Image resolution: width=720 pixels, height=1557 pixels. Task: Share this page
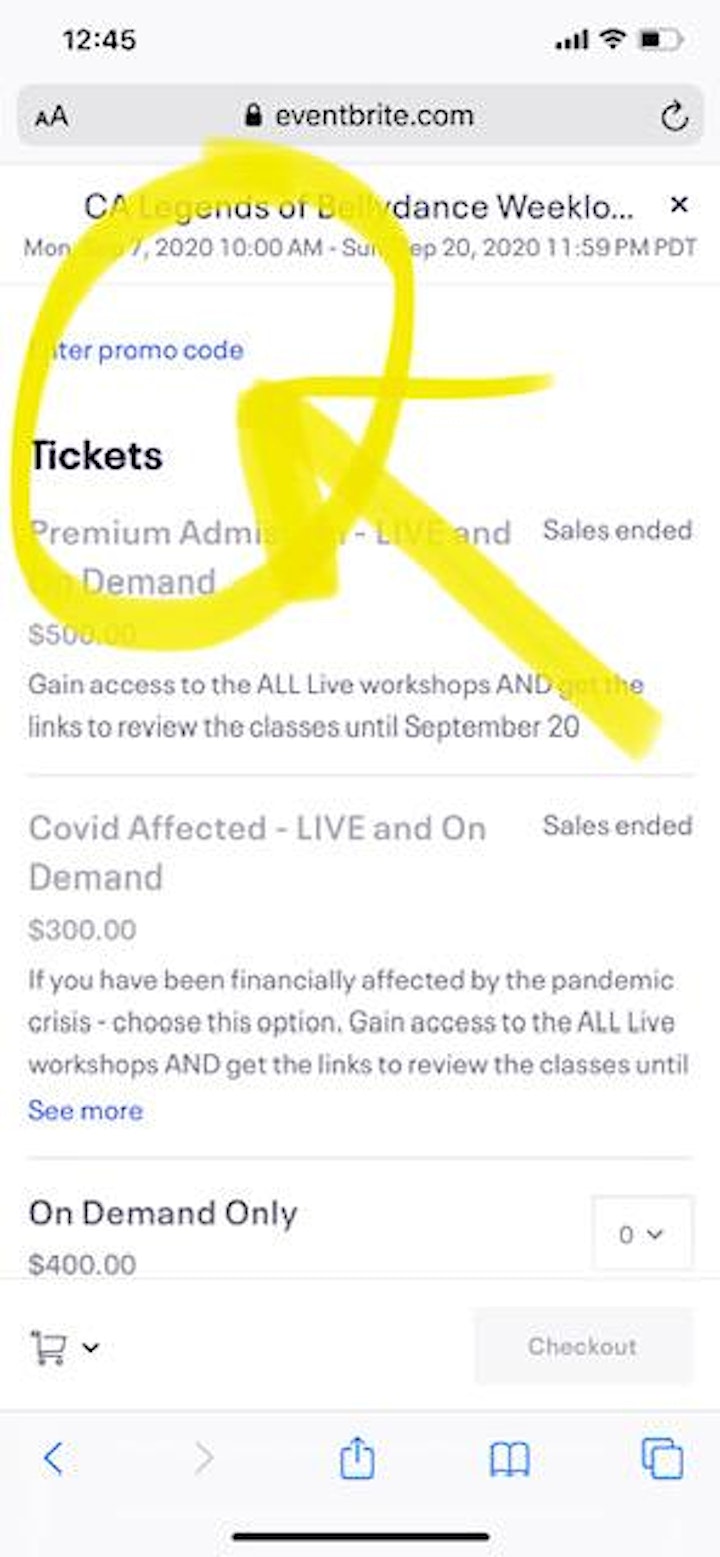coord(356,1457)
